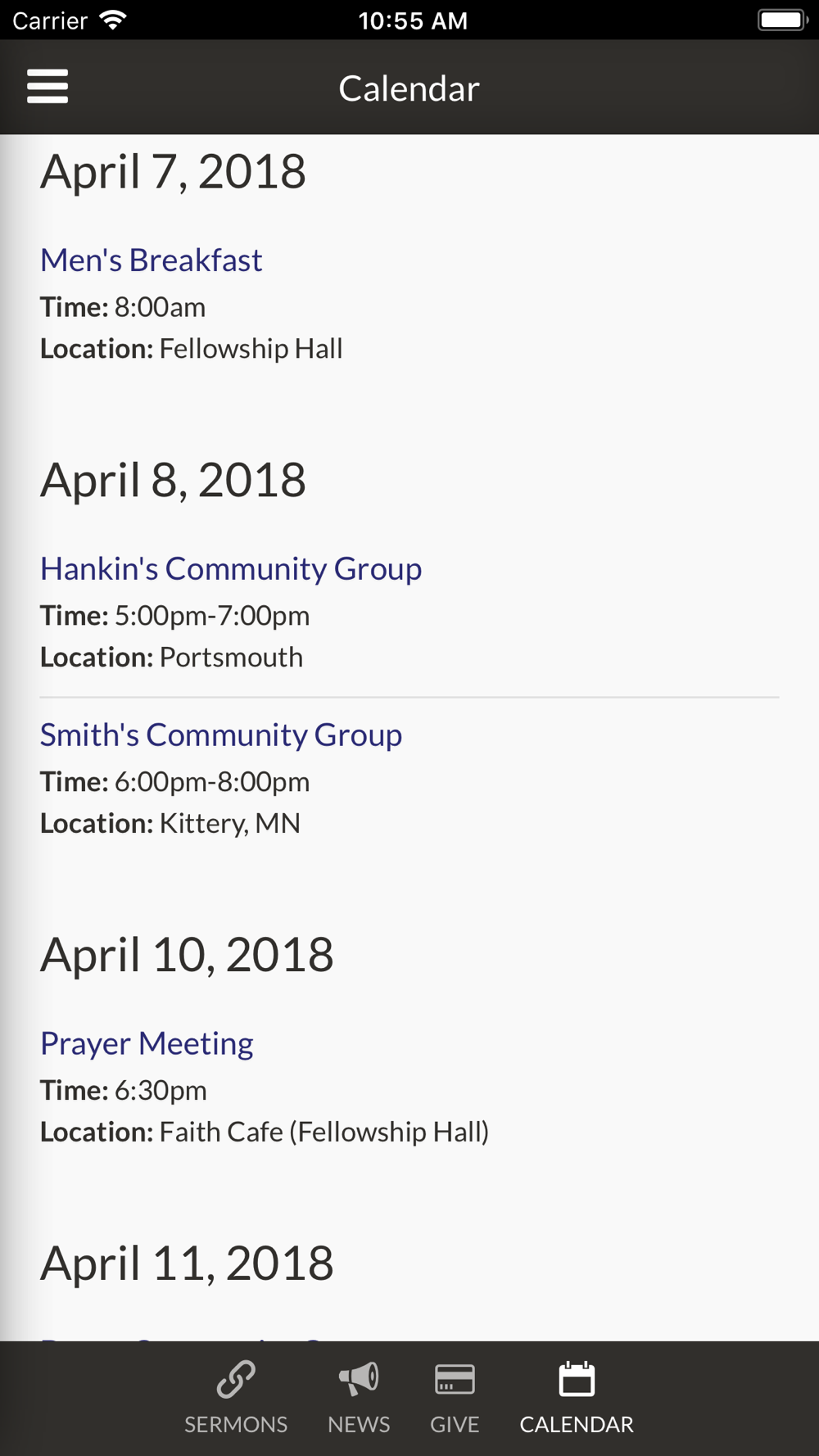View Hankin's Community Group details
This screenshot has width=819, height=1456.
[x=231, y=569]
